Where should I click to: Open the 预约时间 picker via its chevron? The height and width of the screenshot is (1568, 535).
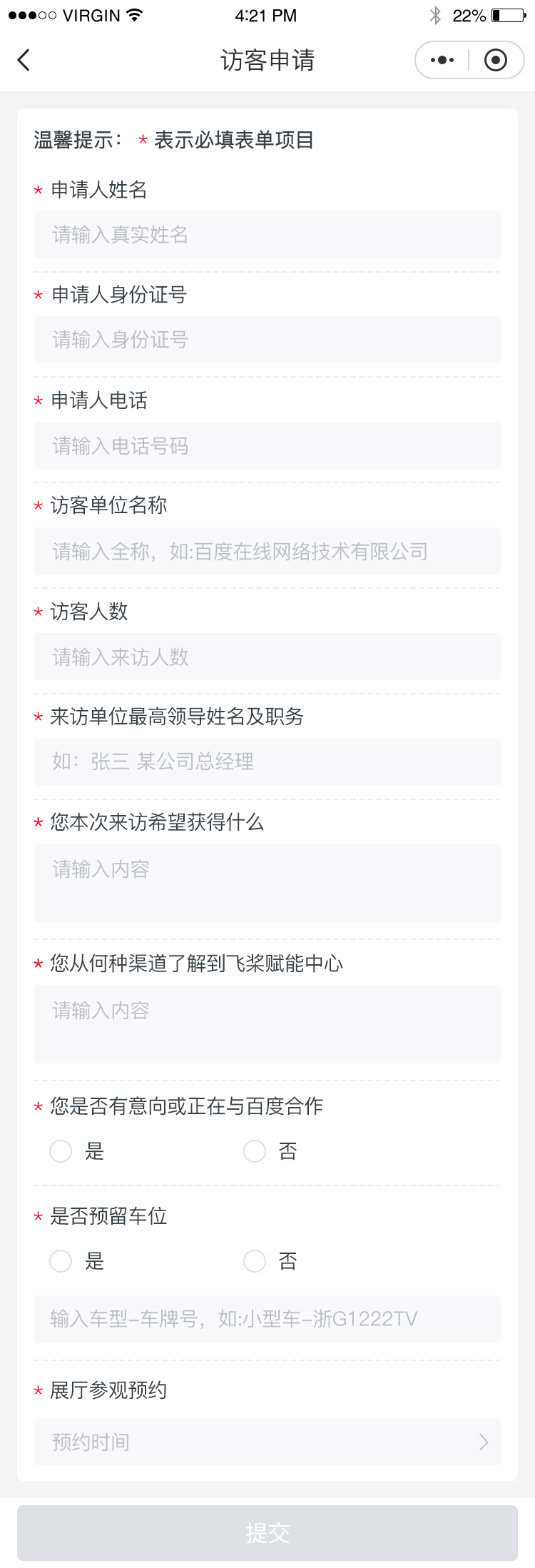coord(484,1442)
